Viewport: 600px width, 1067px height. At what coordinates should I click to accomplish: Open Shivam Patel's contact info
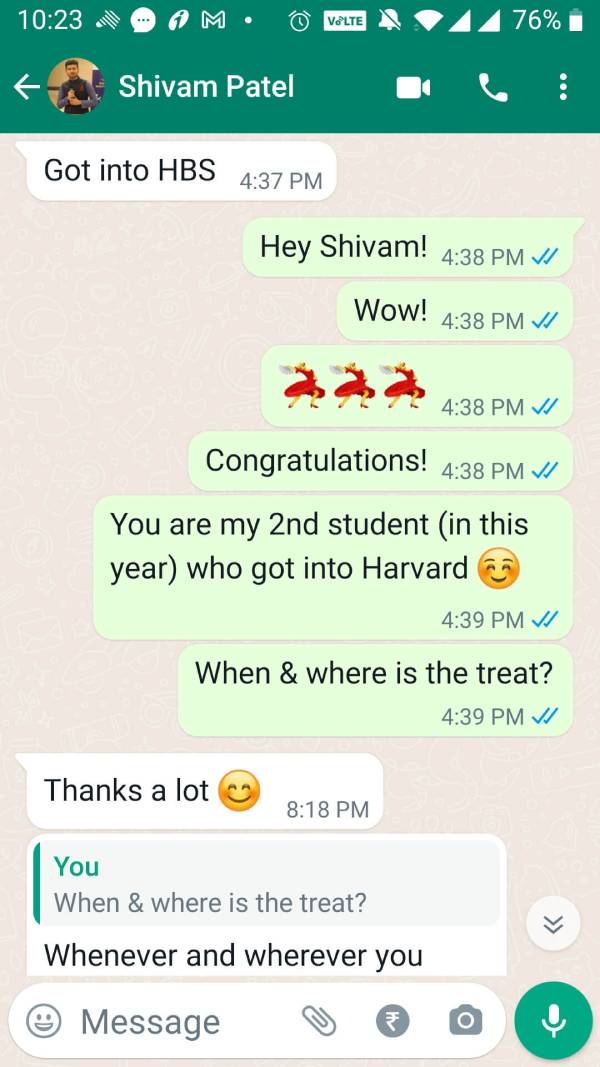point(206,87)
